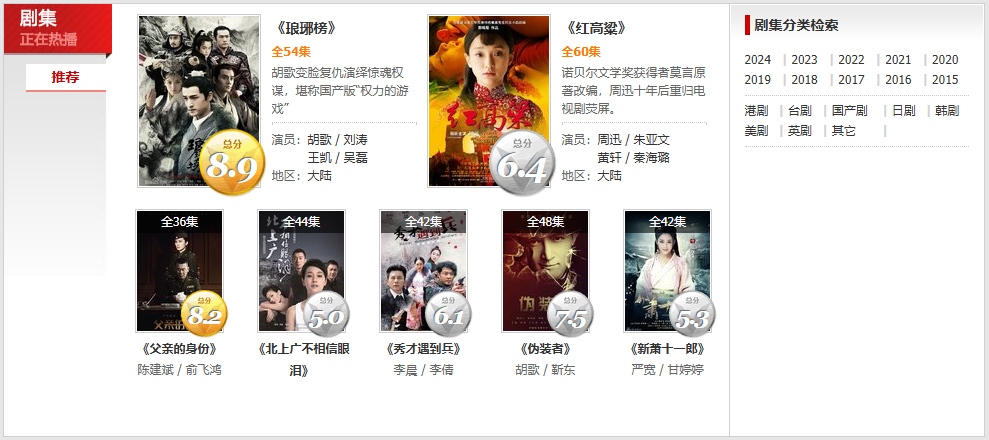
Task: Browse the 国产剧 category
Action: (x=849, y=111)
